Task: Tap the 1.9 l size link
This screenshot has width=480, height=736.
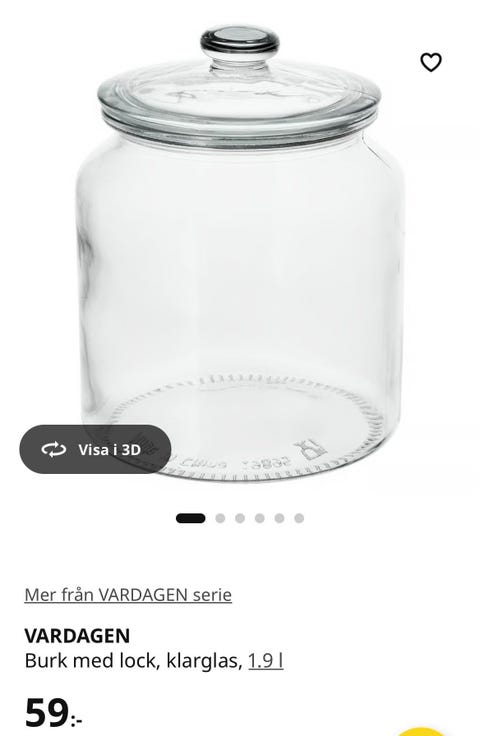Action: click(x=266, y=661)
